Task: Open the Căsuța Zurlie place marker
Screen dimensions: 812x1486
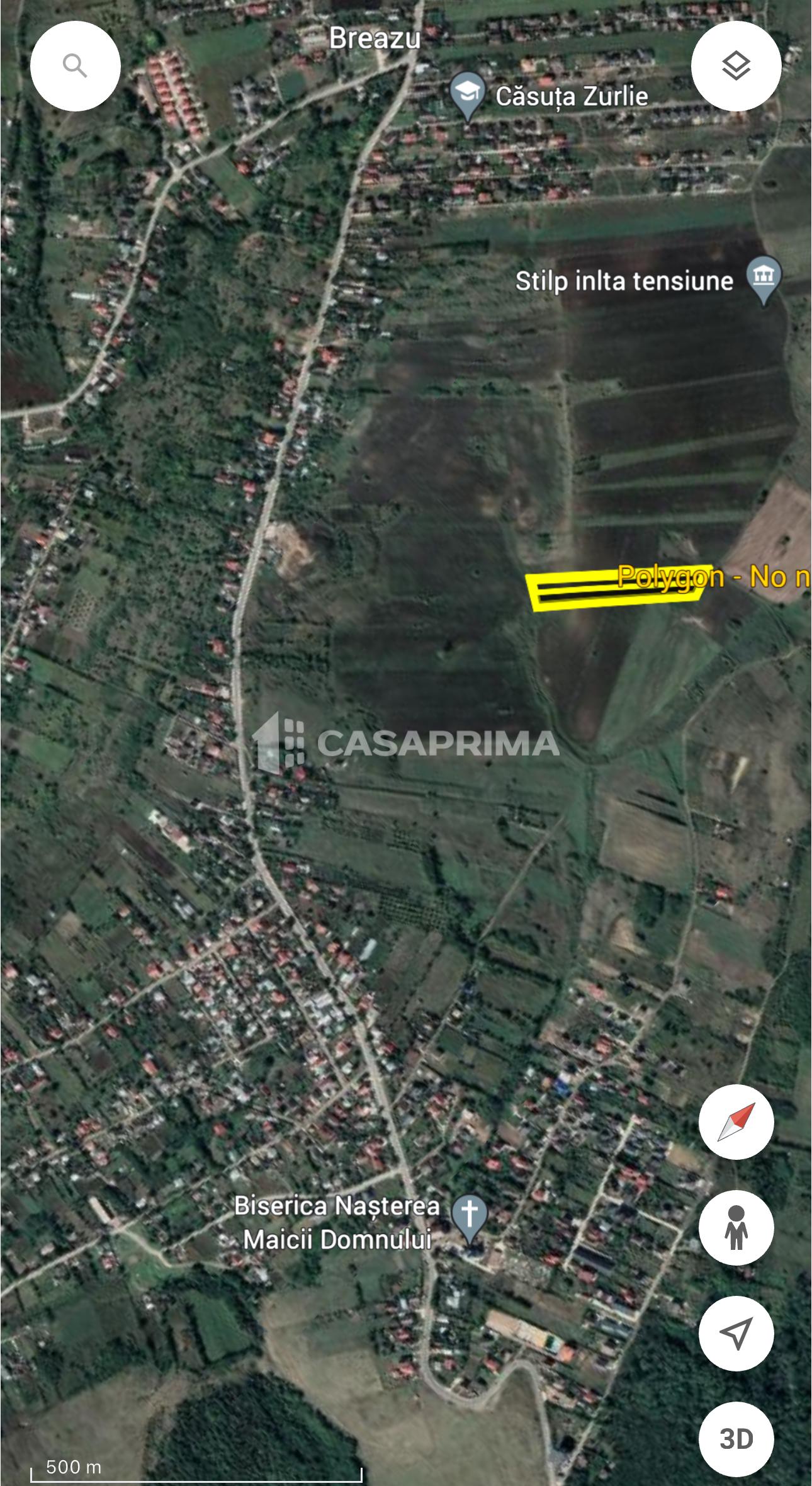Action: [x=468, y=94]
